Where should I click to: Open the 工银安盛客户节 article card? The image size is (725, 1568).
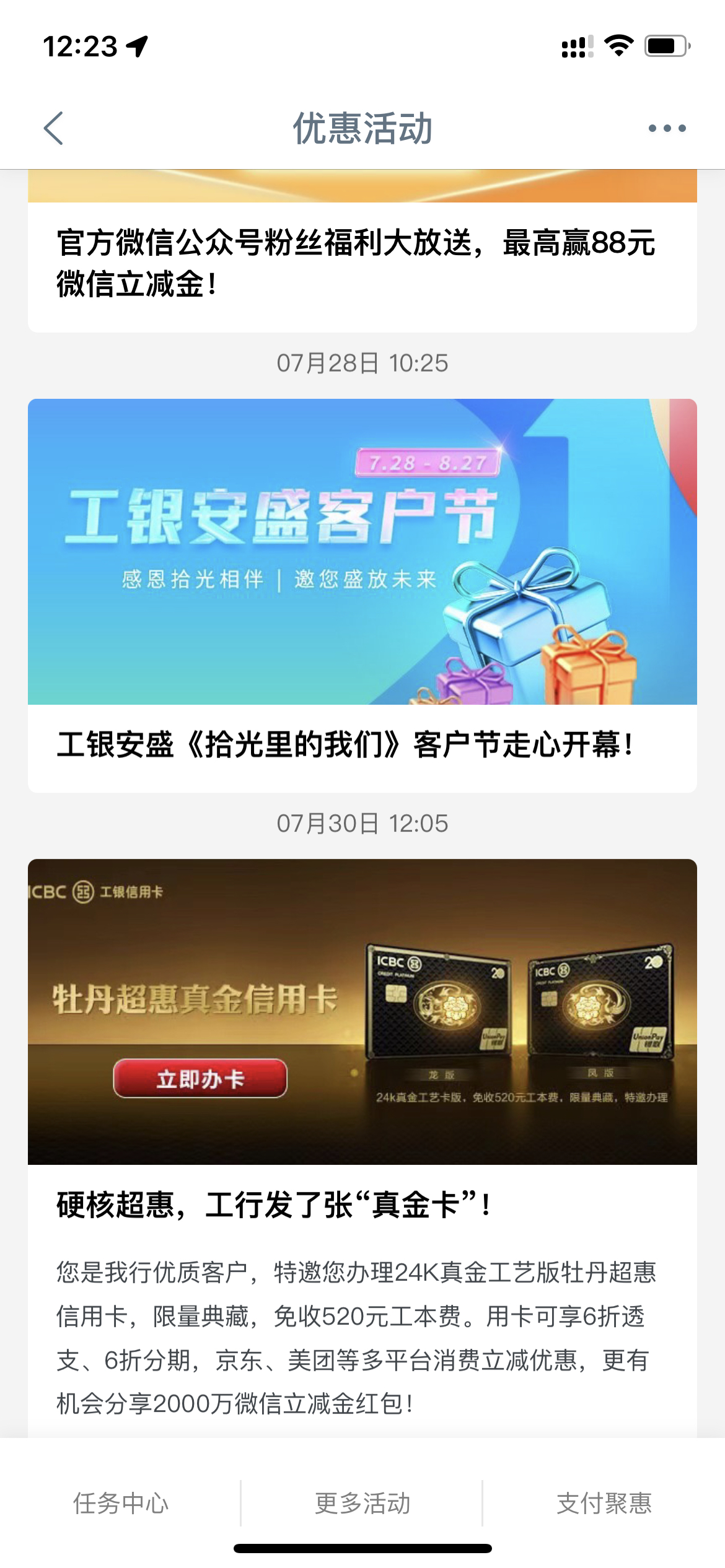point(362,595)
